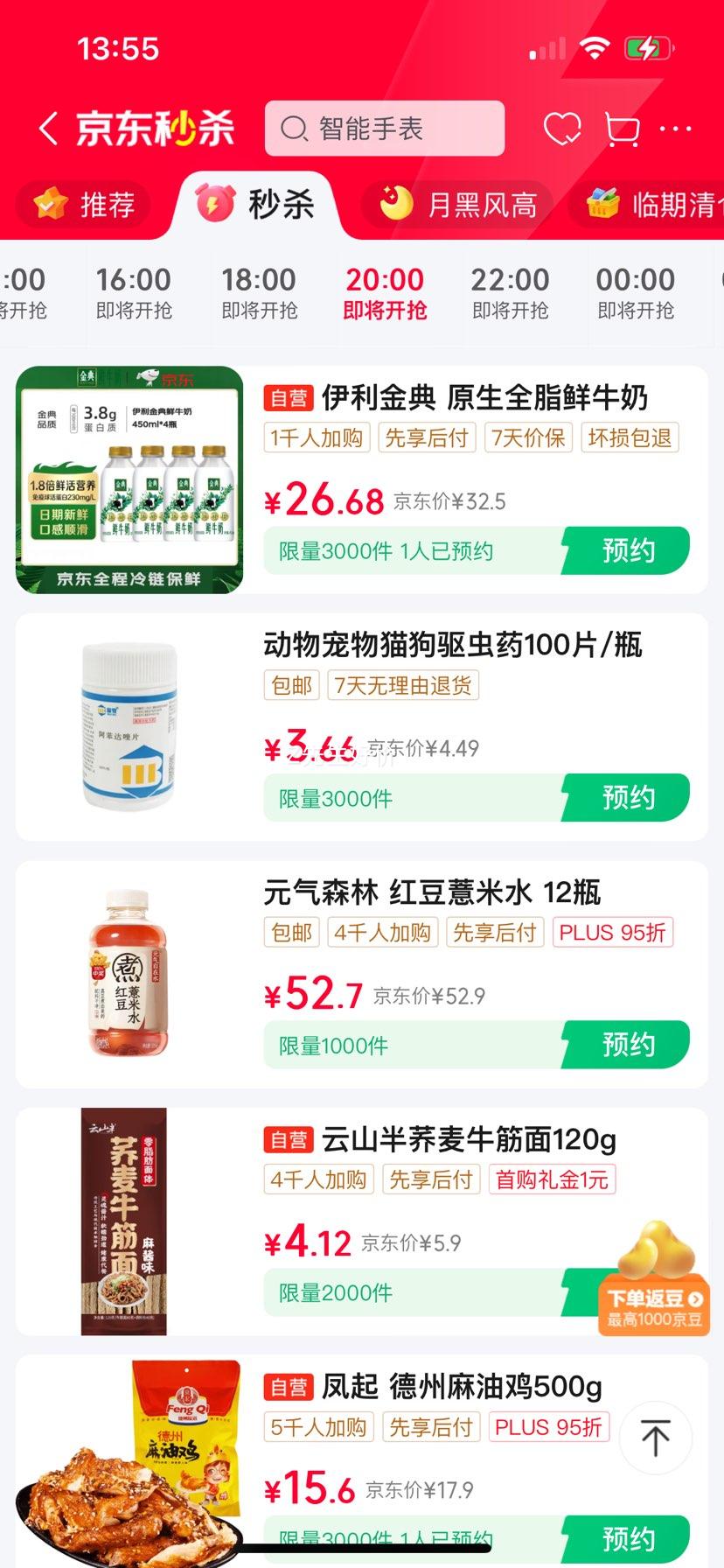
Task: Tap the lightning flash icon on 秒杀 tab
Action: tap(214, 203)
